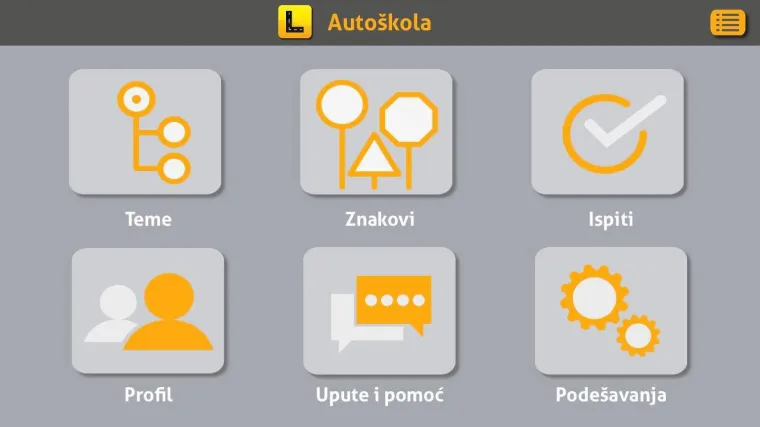The height and width of the screenshot is (427, 760).
Task: Go to Profil
Action: coord(148,311)
